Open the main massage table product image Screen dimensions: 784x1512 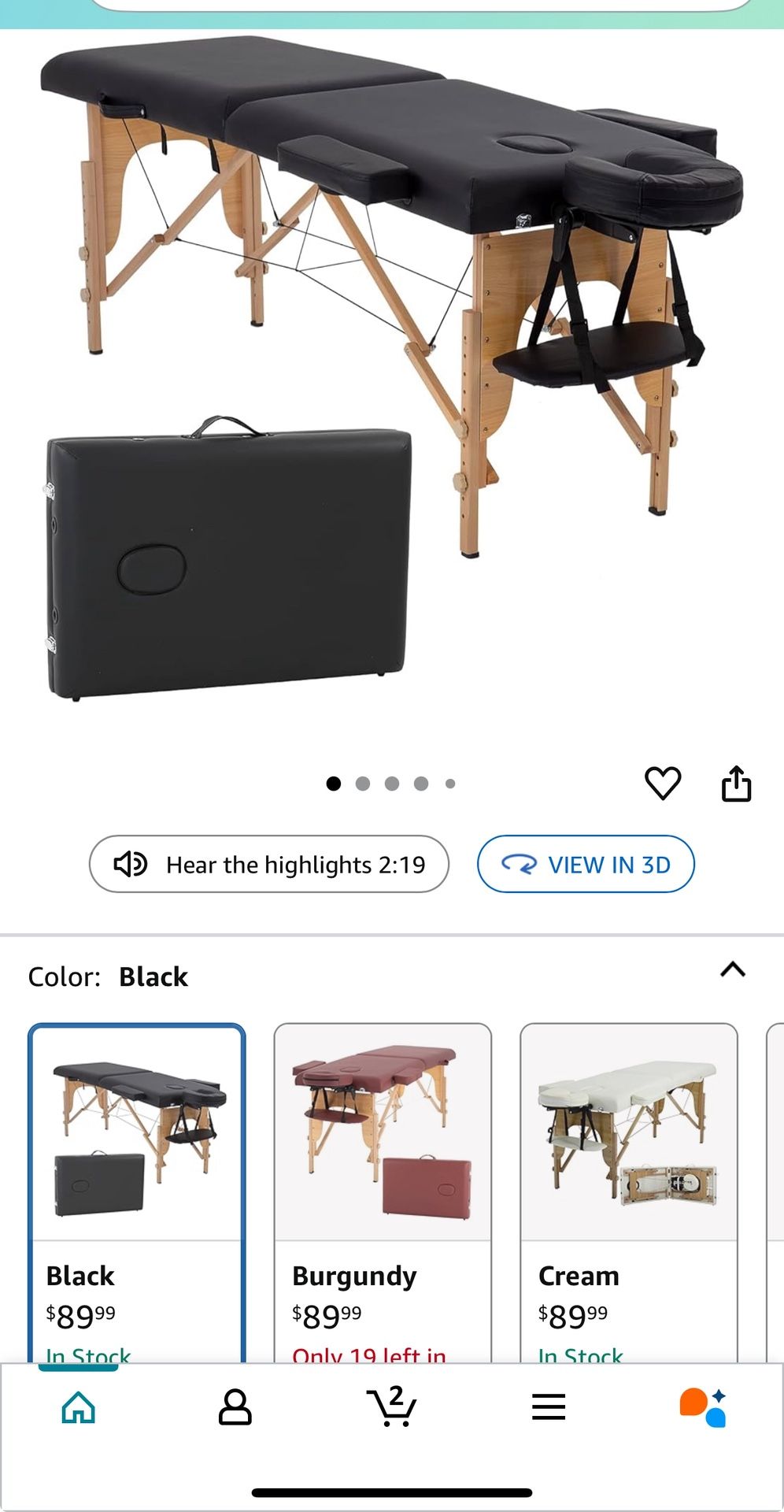tap(392, 370)
